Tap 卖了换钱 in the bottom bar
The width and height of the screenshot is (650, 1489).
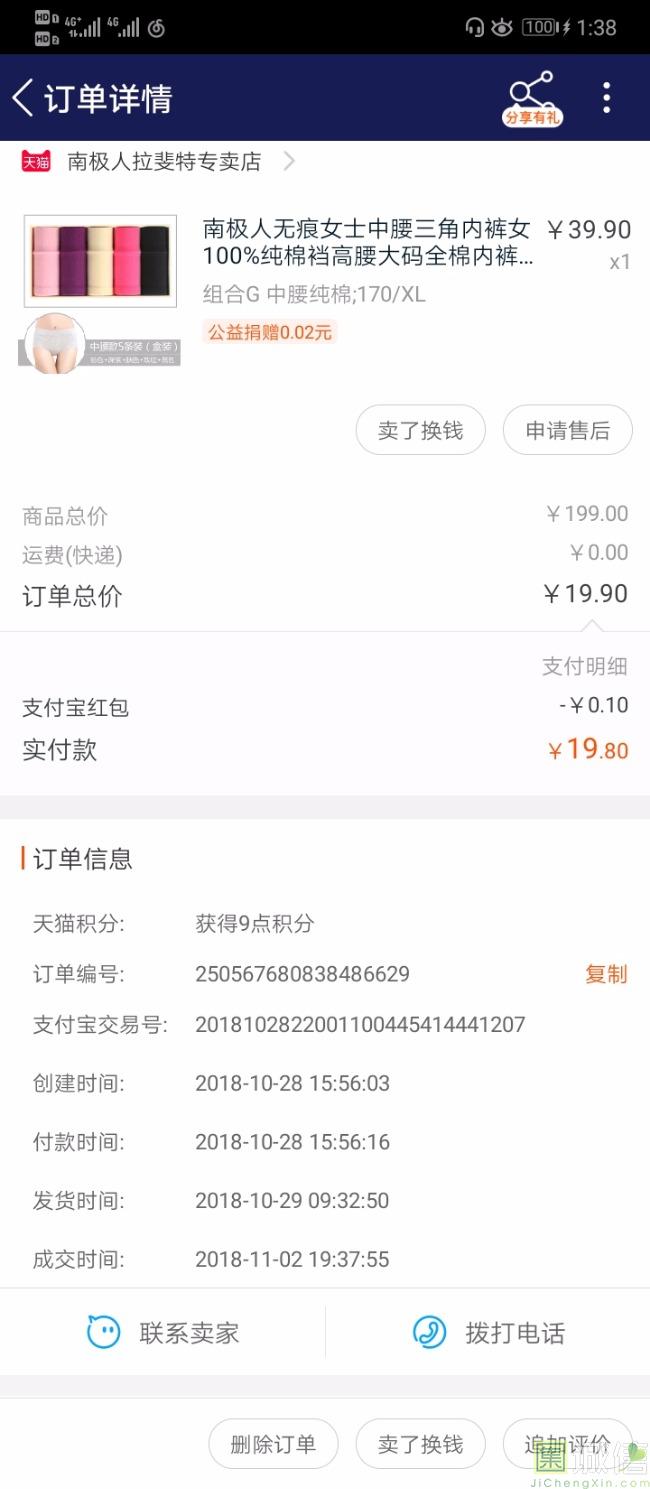coord(421,1444)
